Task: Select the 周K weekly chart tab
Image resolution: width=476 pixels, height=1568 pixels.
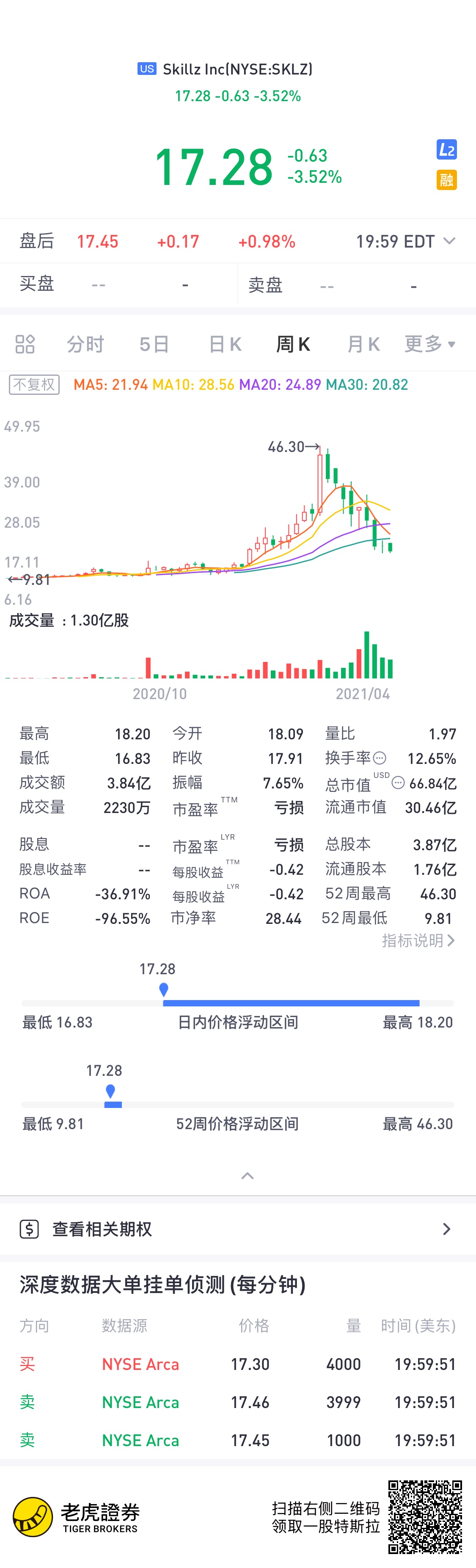Action: pyautogui.click(x=293, y=344)
